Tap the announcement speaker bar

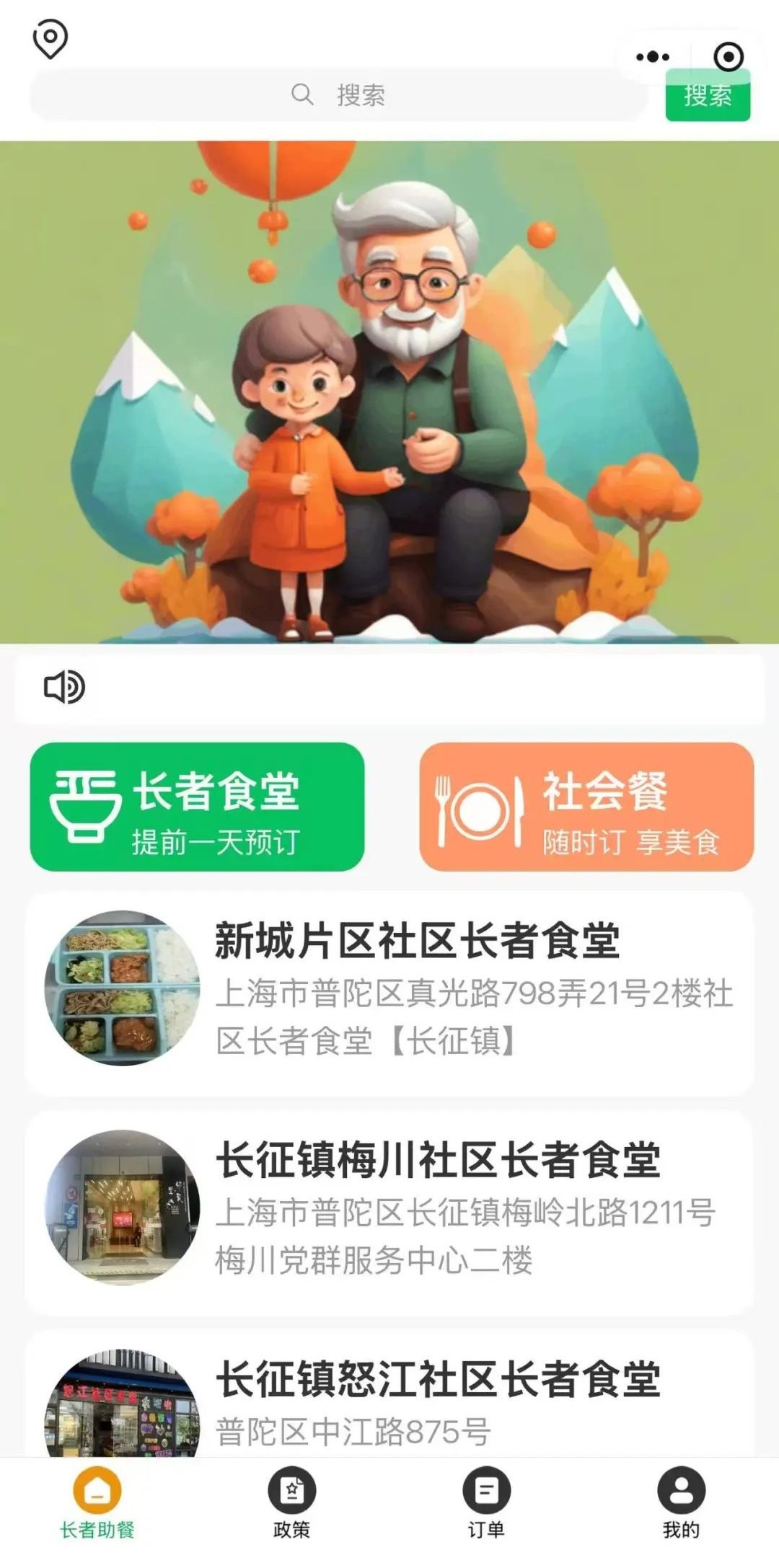[x=389, y=688]
